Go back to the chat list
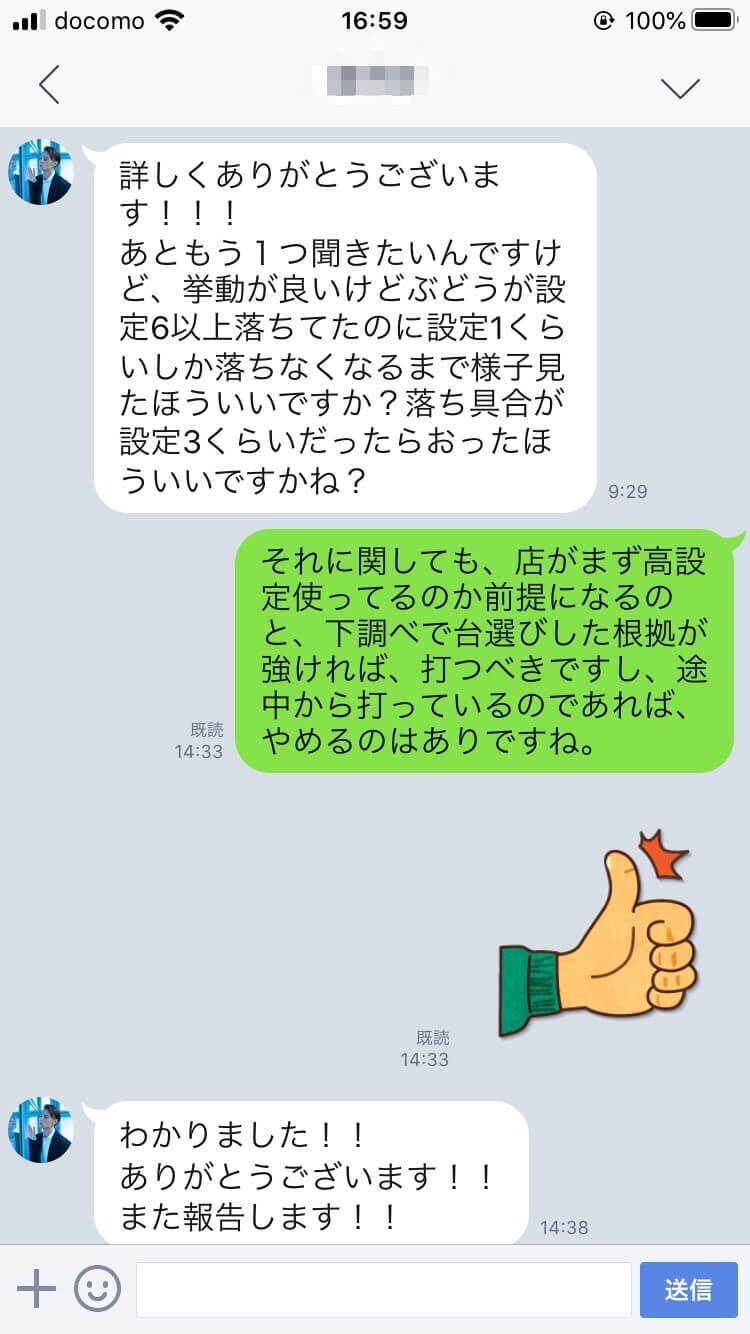Image resolution: width=750 pixels, height=1334 pixels. (x=49, y=85)
